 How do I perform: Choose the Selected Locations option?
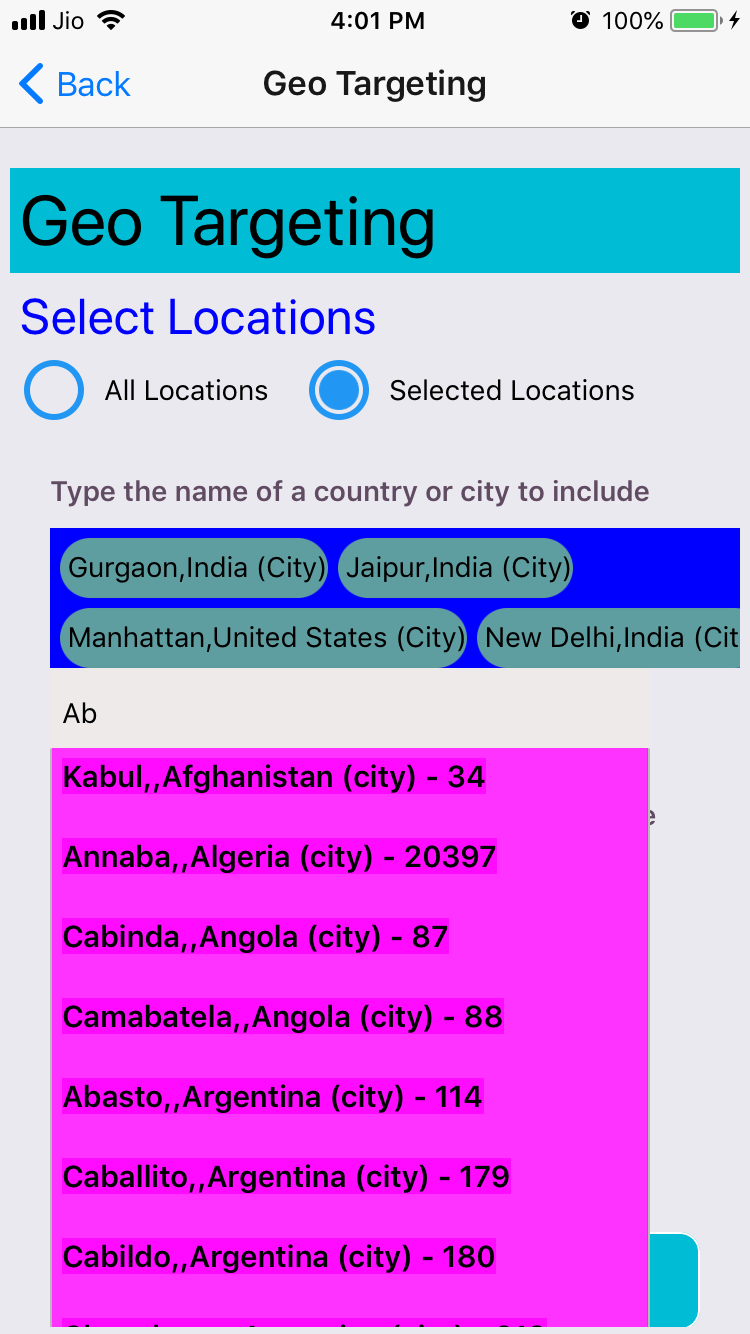coord(339,390)
